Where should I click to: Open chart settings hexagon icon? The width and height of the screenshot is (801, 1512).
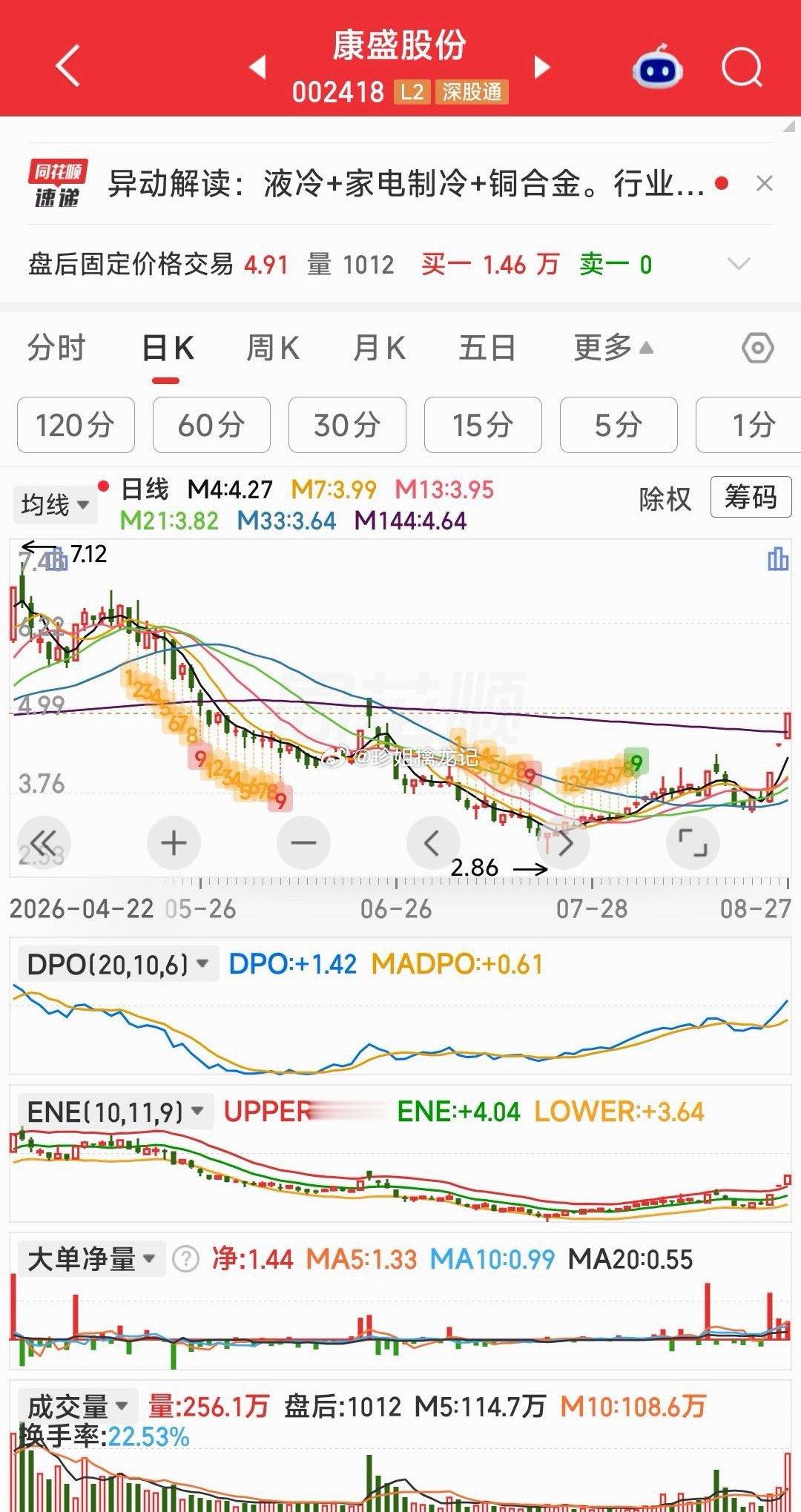click(x=758, y=348)
